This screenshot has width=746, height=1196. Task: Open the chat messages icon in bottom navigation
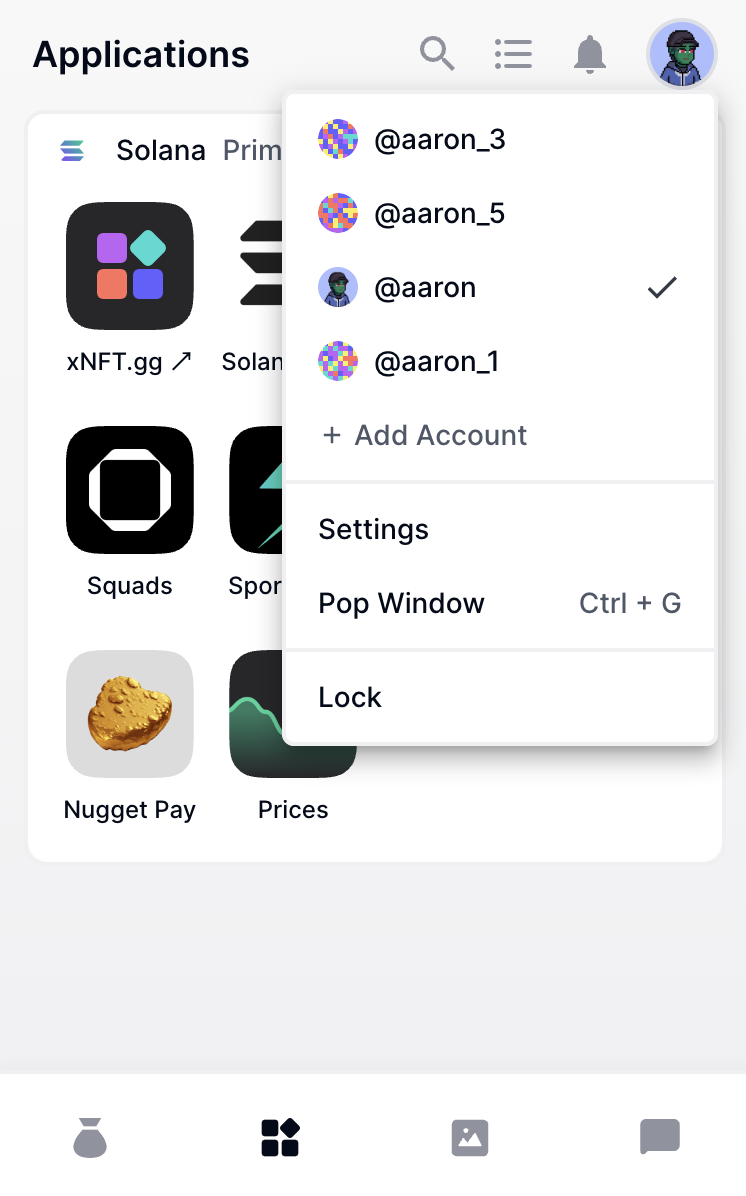click(x=659, y=1137)
